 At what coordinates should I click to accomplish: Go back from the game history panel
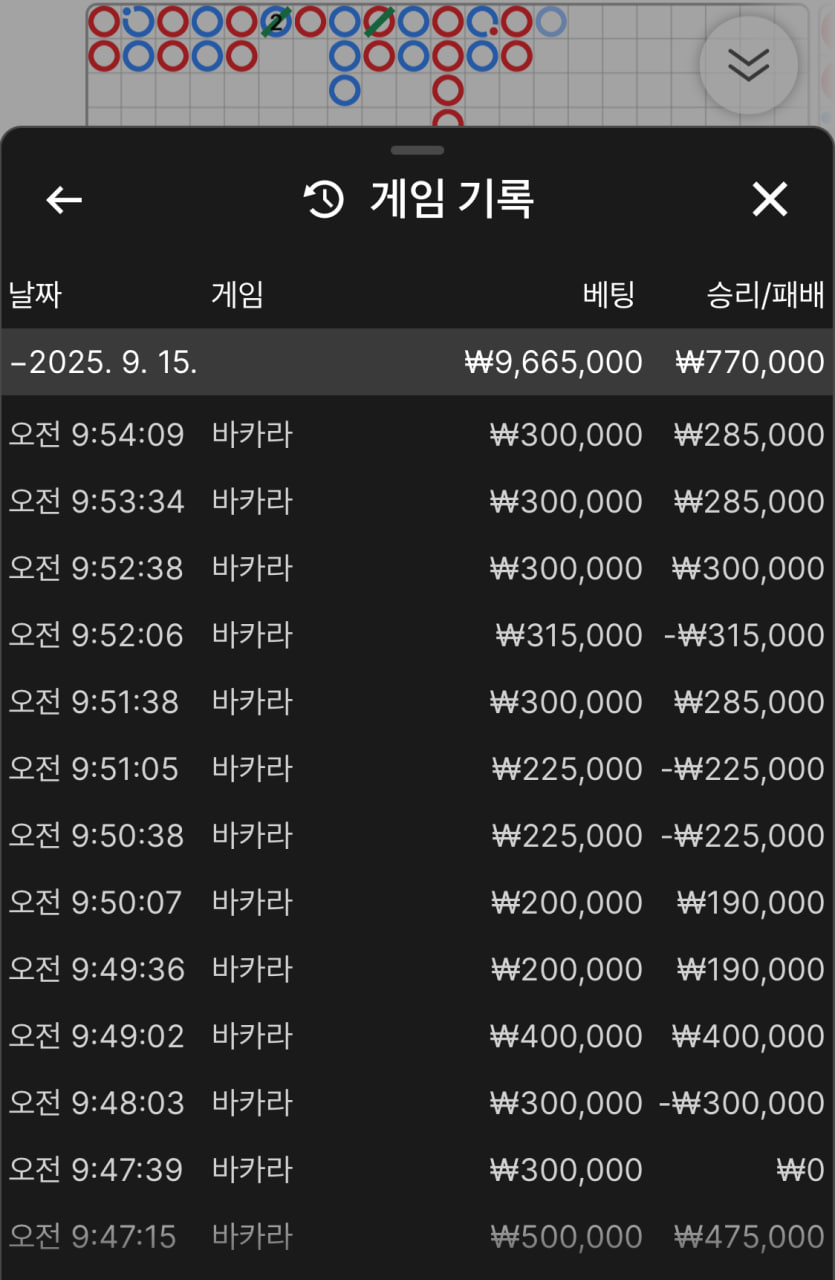64,200
